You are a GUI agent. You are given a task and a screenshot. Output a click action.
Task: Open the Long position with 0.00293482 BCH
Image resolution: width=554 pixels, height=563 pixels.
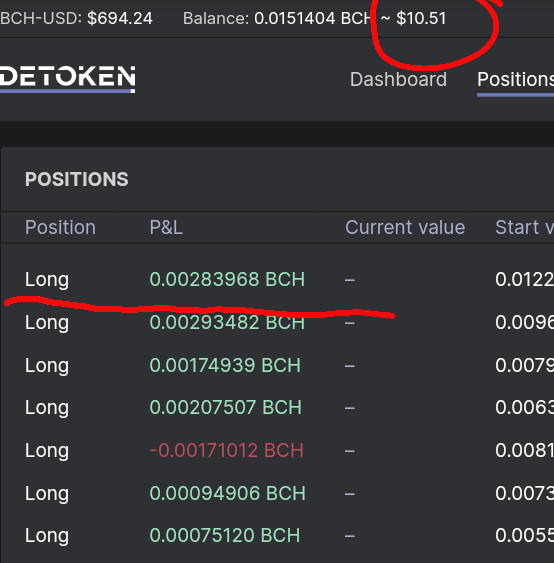click(x=277, y=322)
